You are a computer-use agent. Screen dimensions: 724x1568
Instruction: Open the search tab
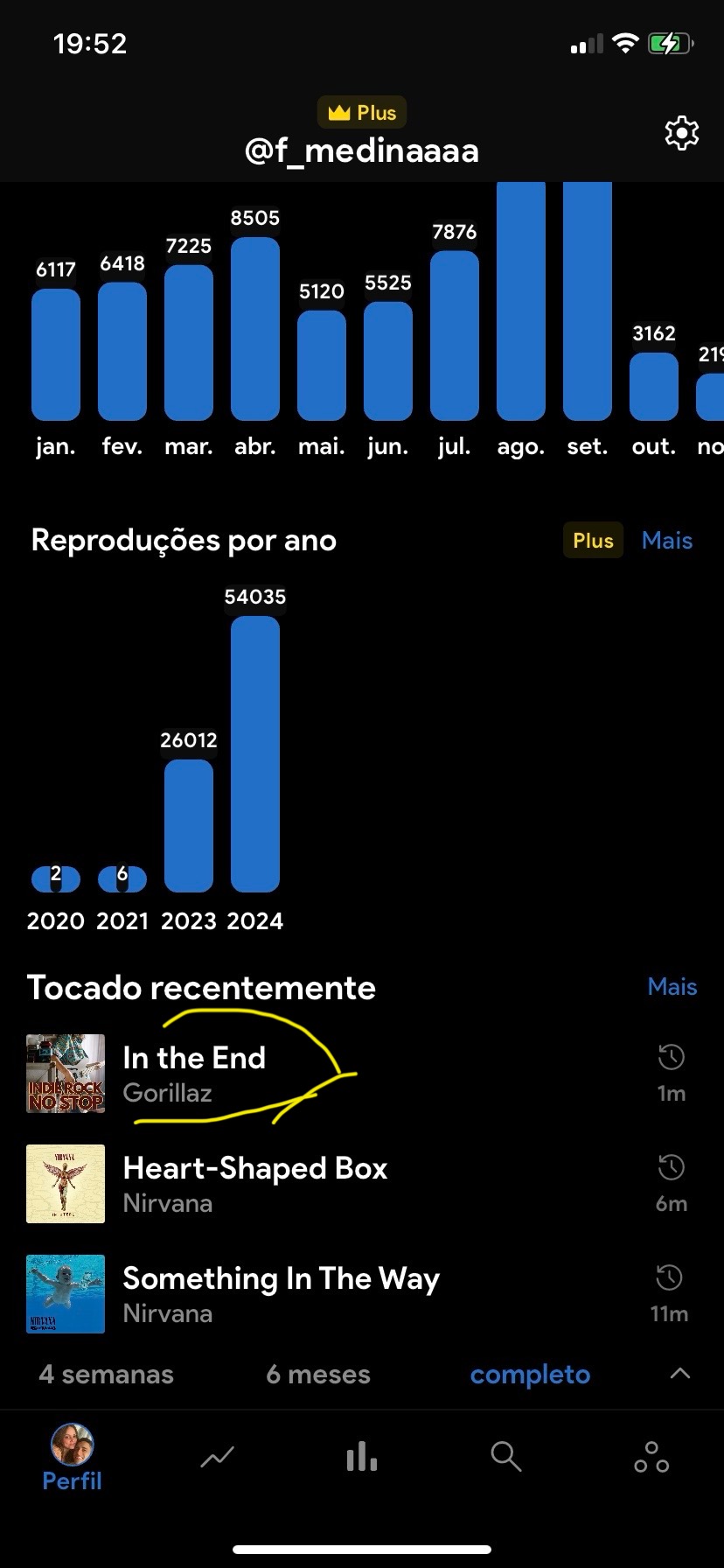(x=505, y=1457)
